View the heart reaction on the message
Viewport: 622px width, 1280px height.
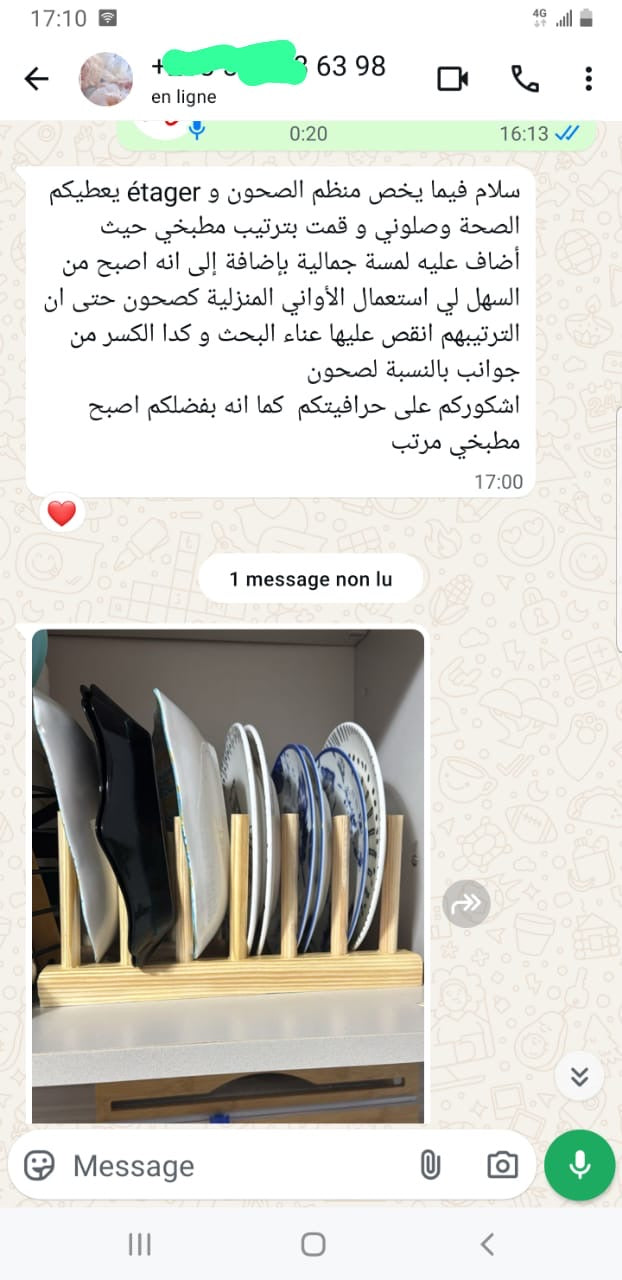click(x=62, y=514)
